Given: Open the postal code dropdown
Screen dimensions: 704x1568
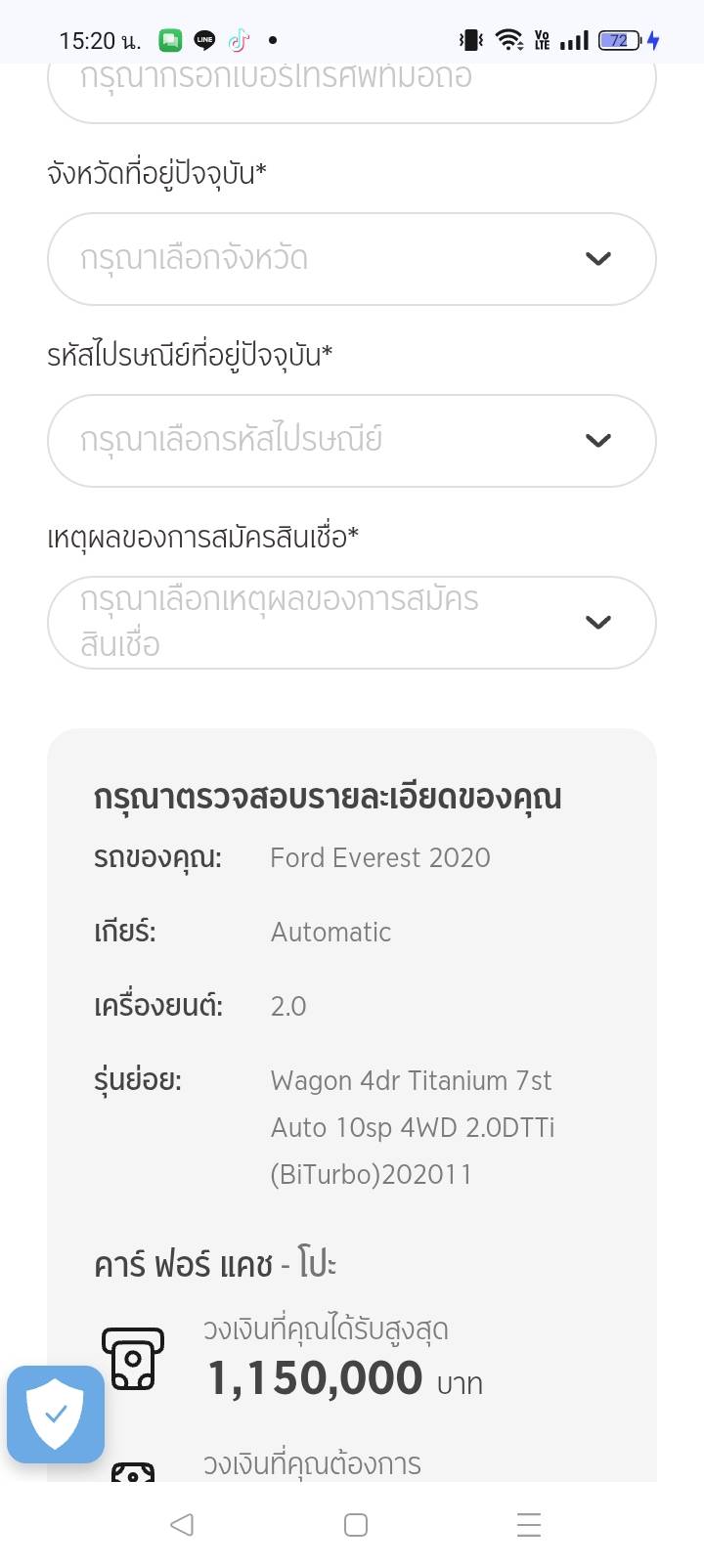Looking at the screenshot, I should click(x=352, y=441).
